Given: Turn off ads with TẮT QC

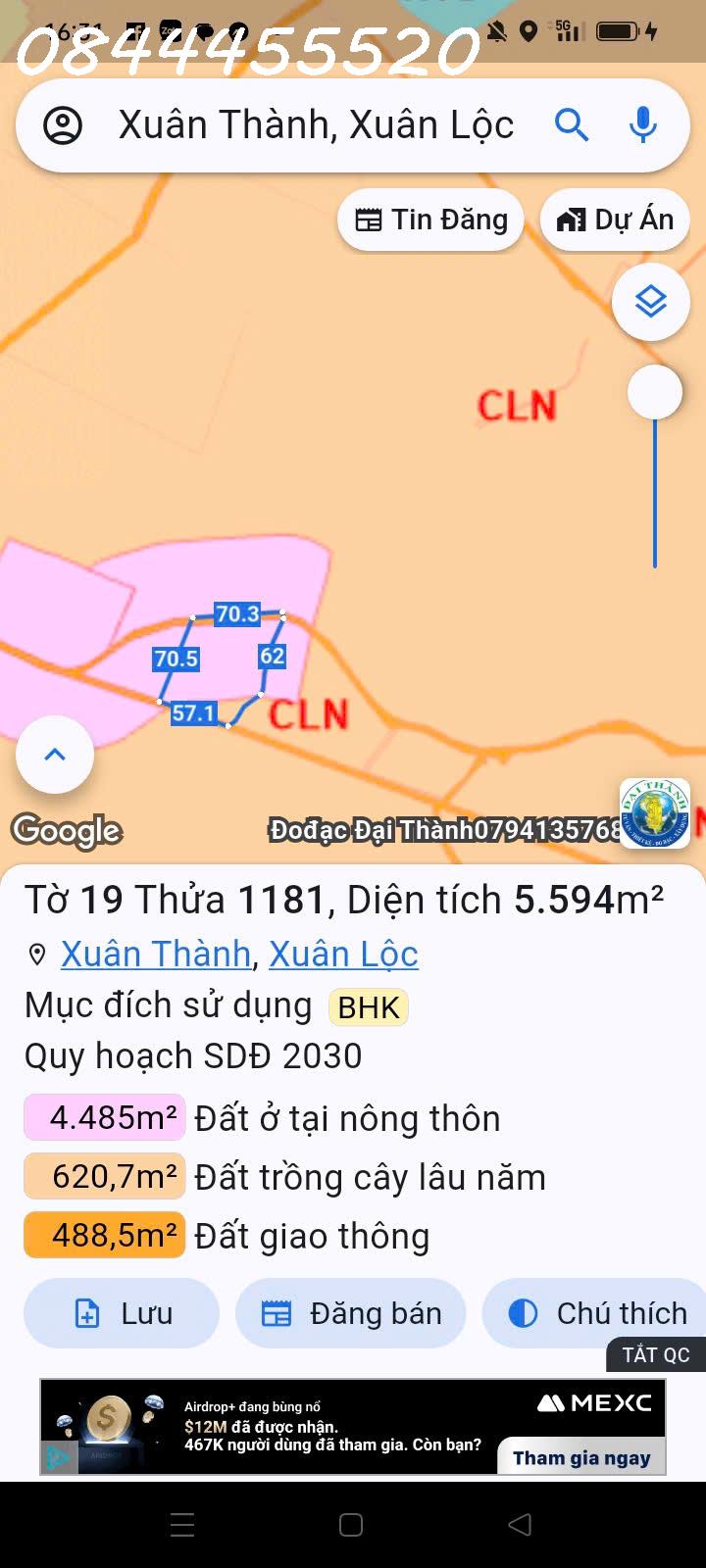Looking at the screenshot, I should coord(655,1354).
